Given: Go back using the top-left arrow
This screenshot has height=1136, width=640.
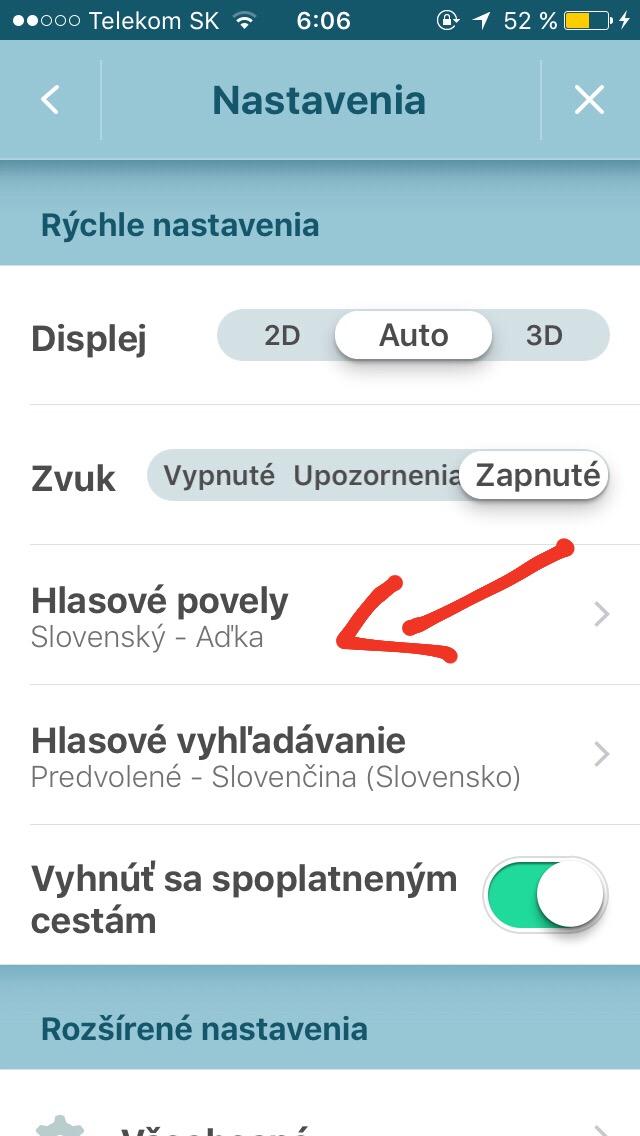Looking at the screenshot, I should [x=50, y=100].
